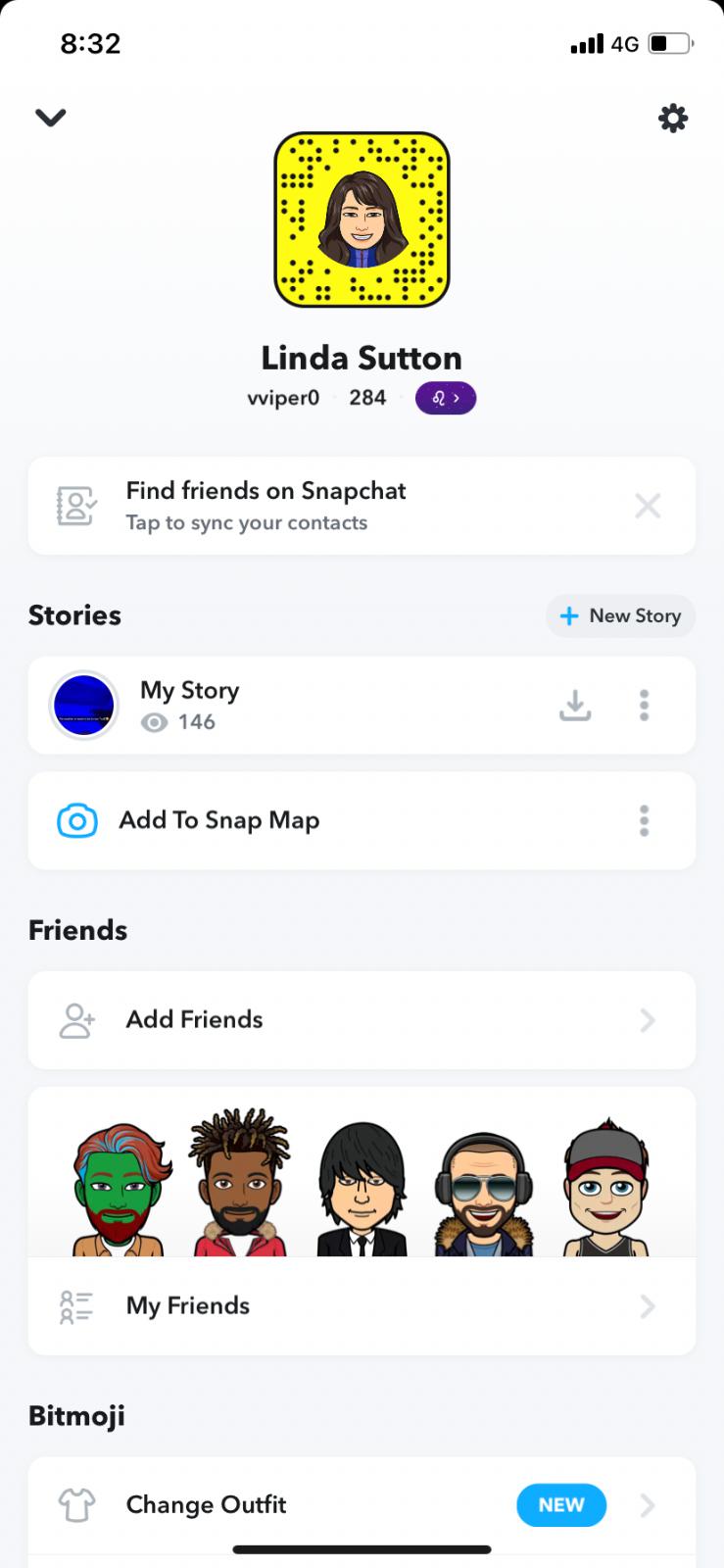Create a New Story
The width and height of the screenshot is (724, 1568).
click(620, 615)
